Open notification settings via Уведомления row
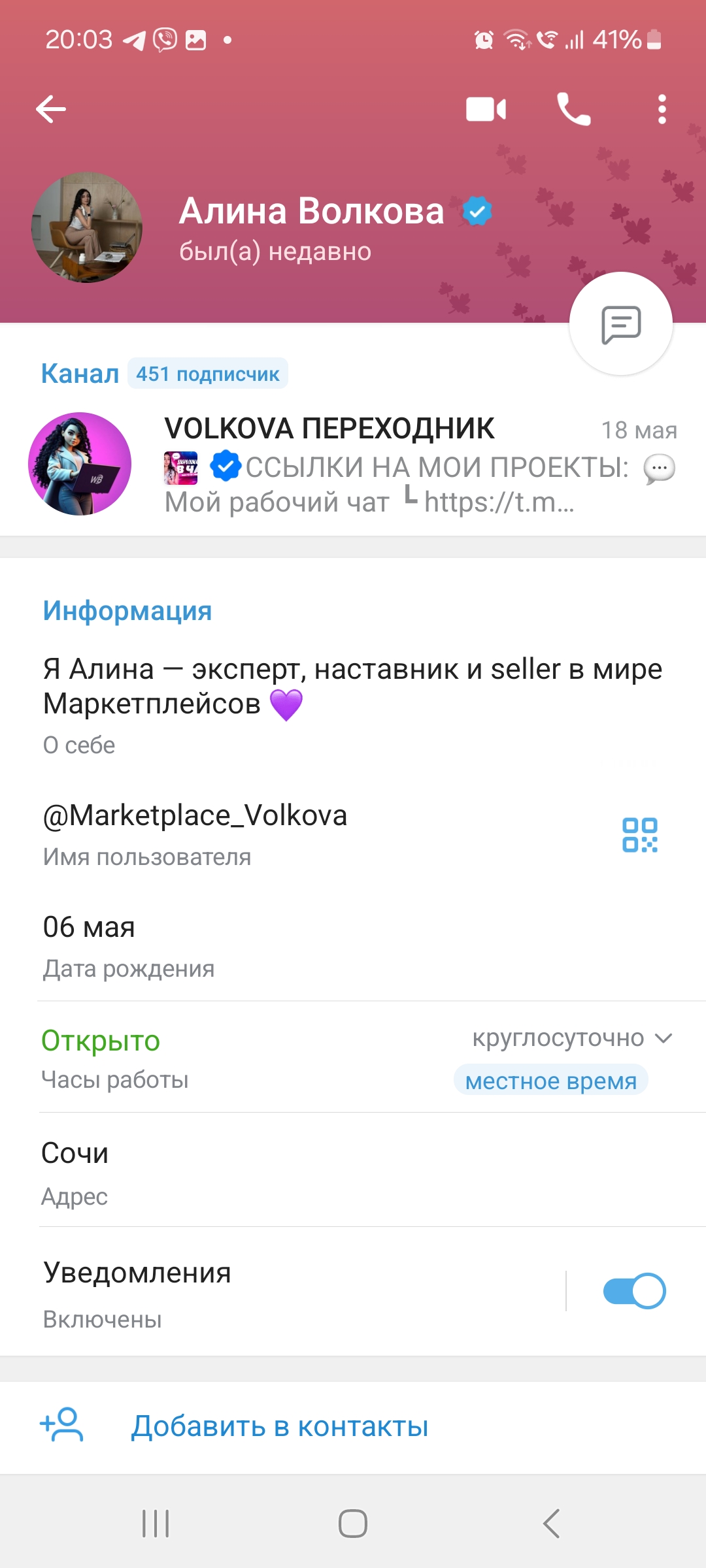 coord(261,1291)
